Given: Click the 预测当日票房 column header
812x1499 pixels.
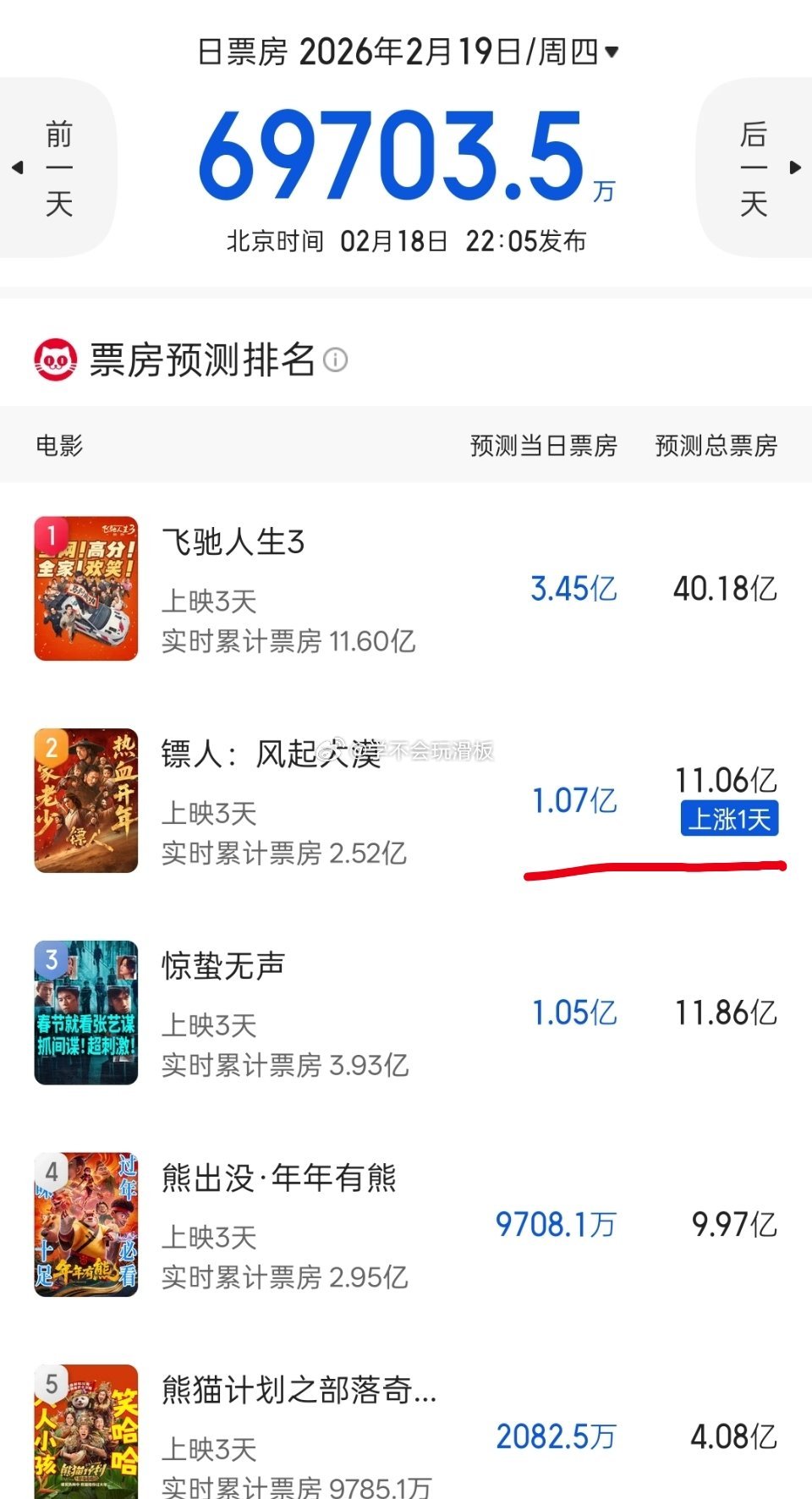Looking at the screenshot, I should click(545, 446).
